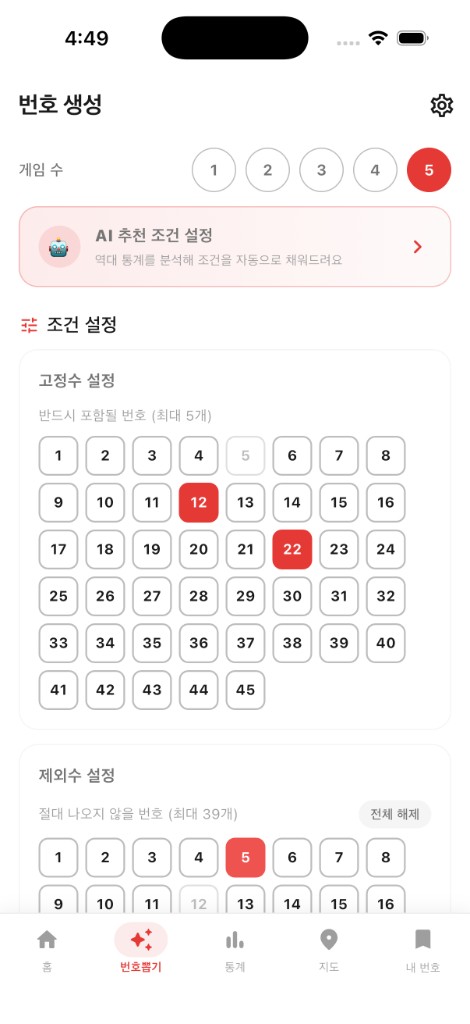Open AI 추천 조건 설정 card
The image size is (470, 1024).
(235, 247)
